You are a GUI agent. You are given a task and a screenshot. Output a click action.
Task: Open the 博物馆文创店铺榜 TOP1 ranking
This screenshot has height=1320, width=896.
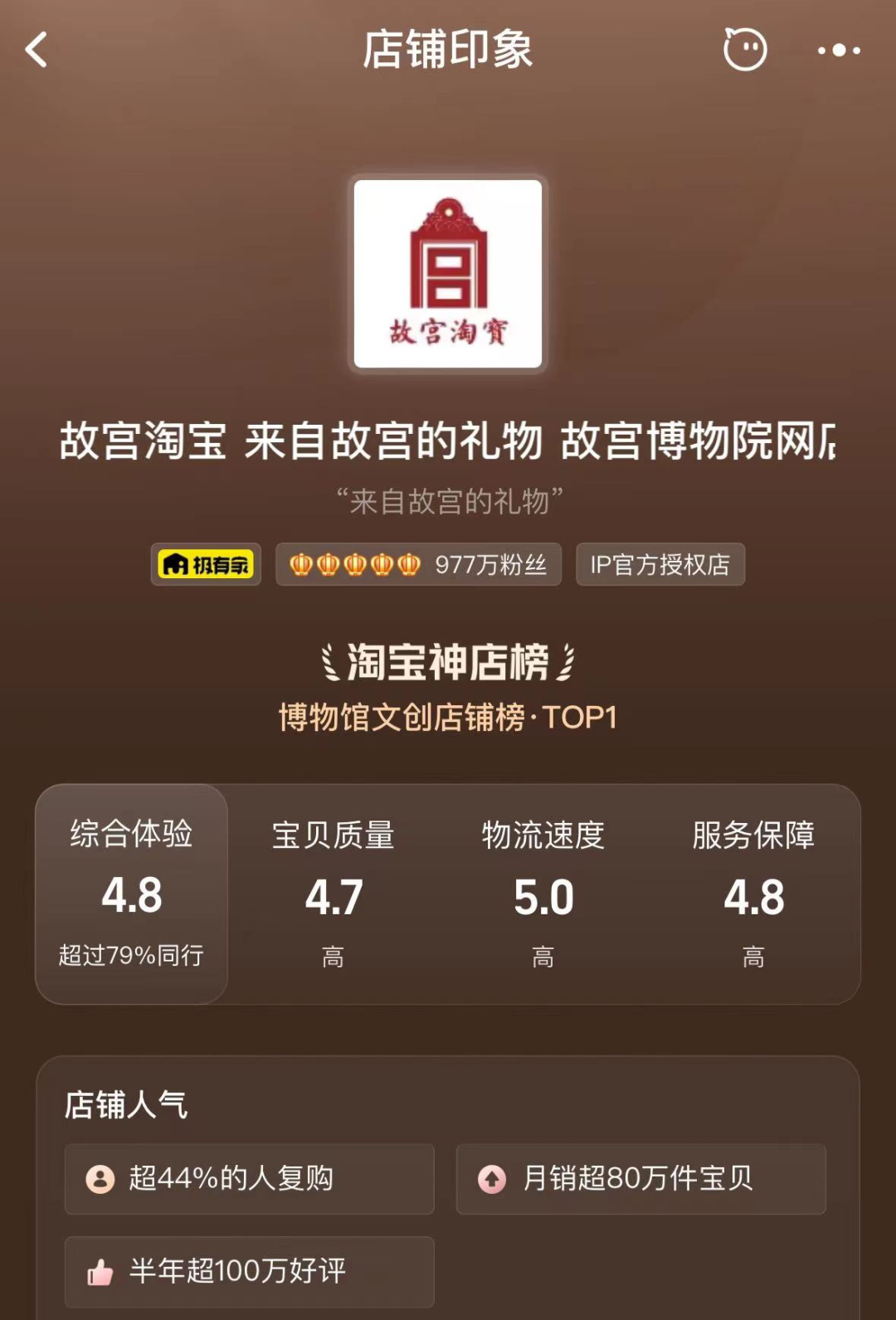pyautogui.click(x=448, y=717)
